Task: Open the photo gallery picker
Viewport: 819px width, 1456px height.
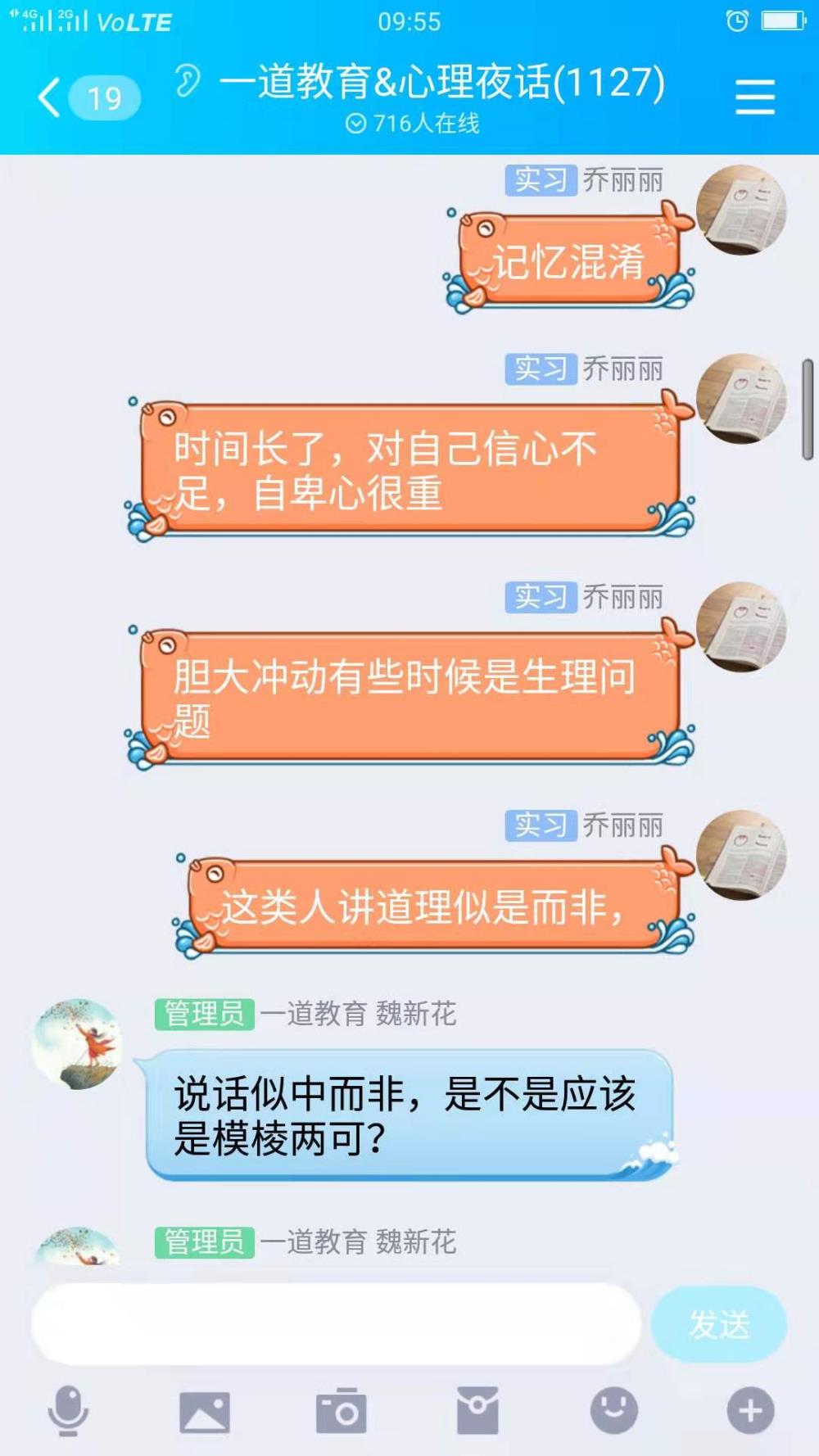Action: tap(205, 1411)
